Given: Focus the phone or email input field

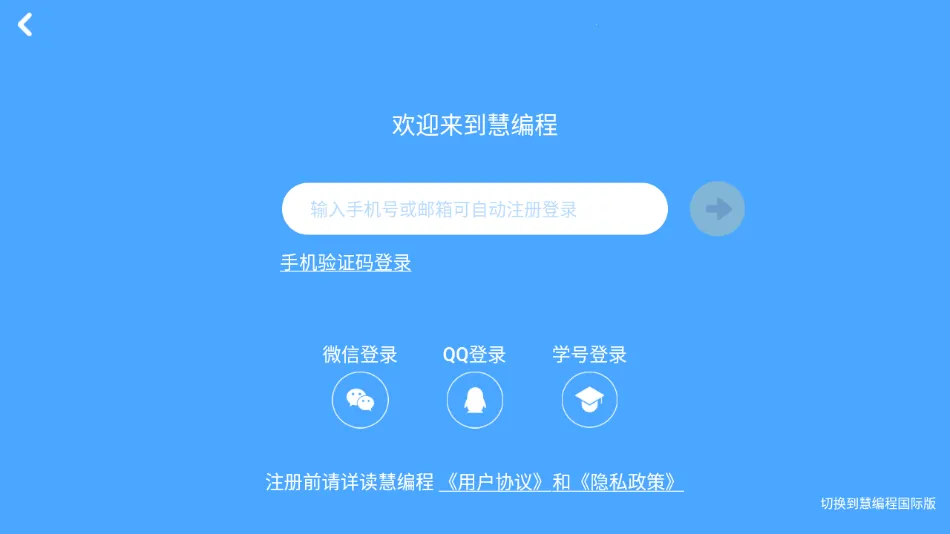Looking at the screenshot, I should click(x=474, y=209).
